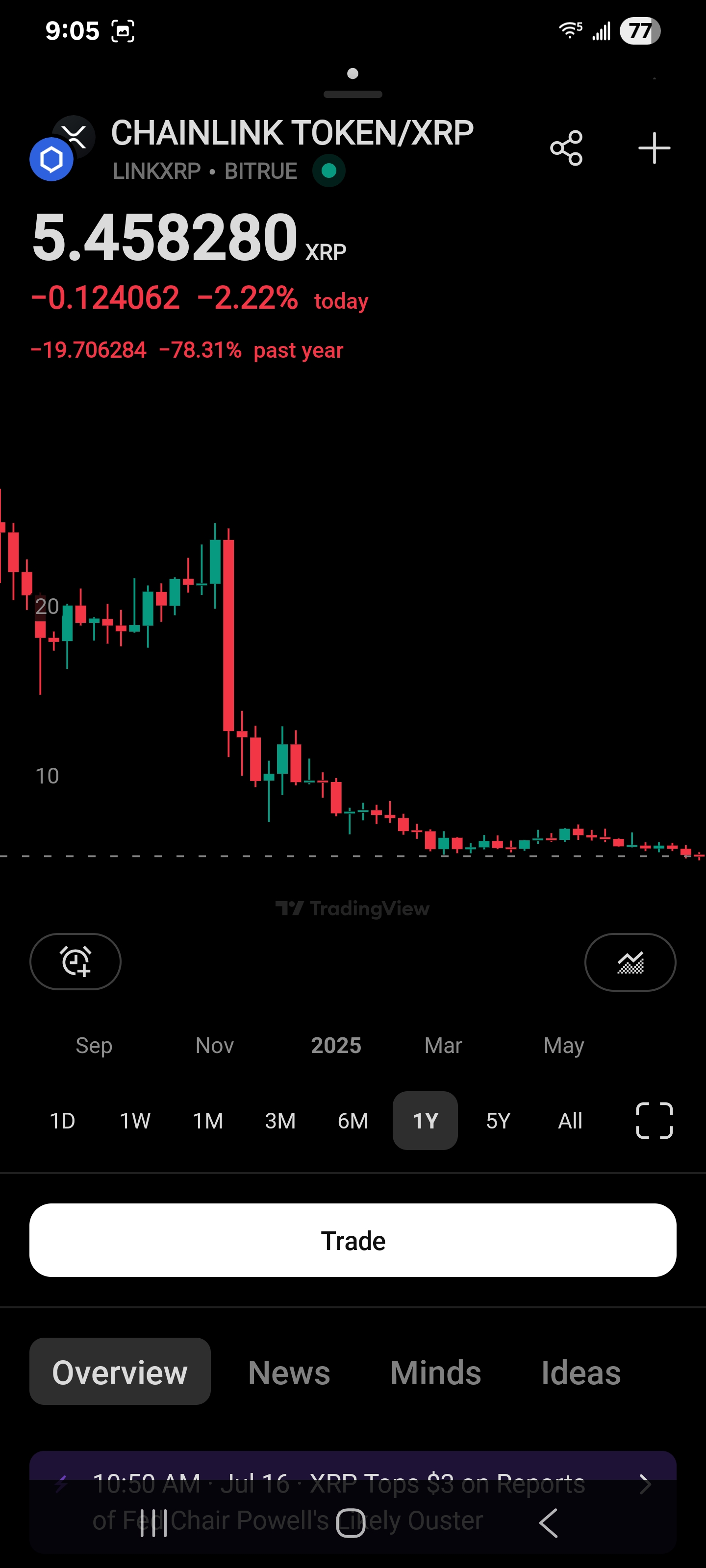706x1568 pixels.
Task: Change chart type with the chart style button
Action: pyautogui.click(x=630, y=962)
